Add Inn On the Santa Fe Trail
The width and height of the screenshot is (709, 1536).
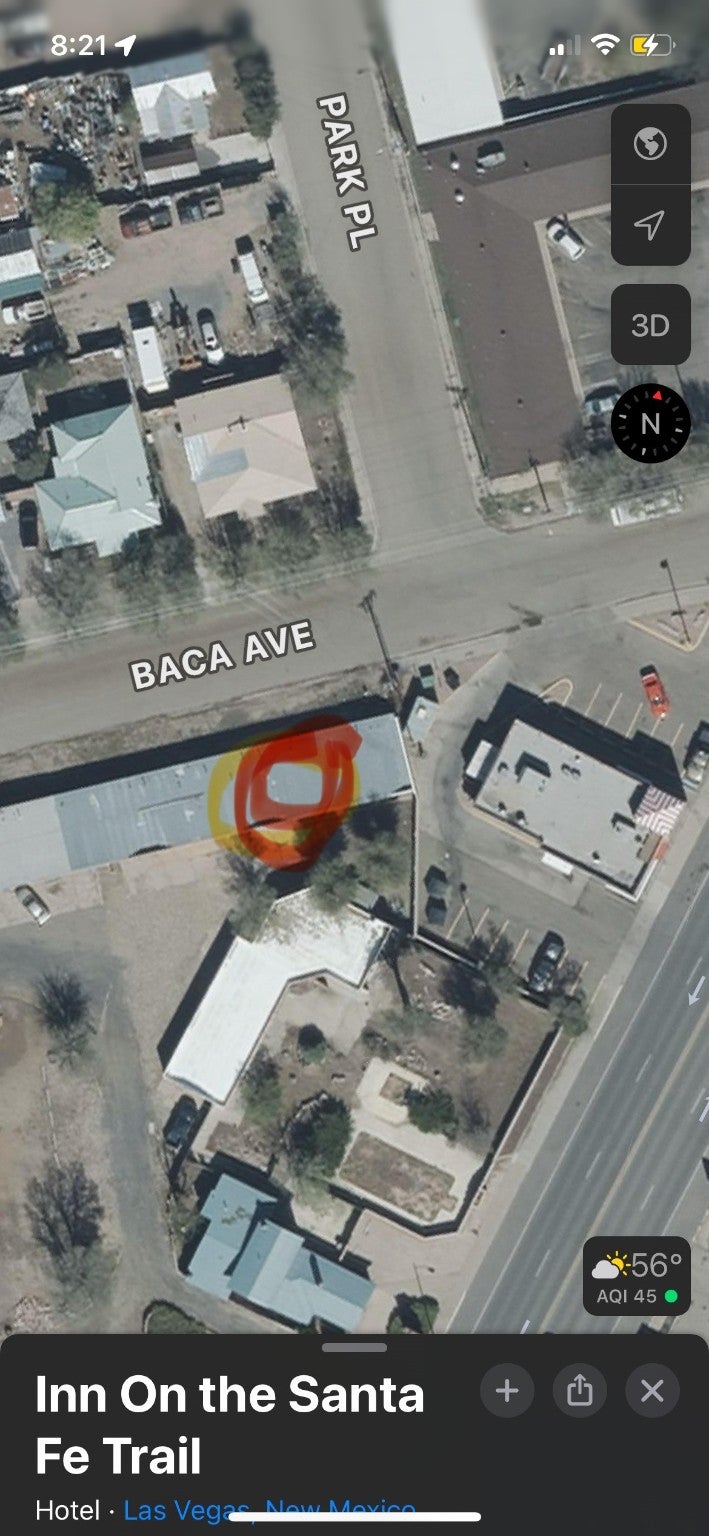point(507,1390)
